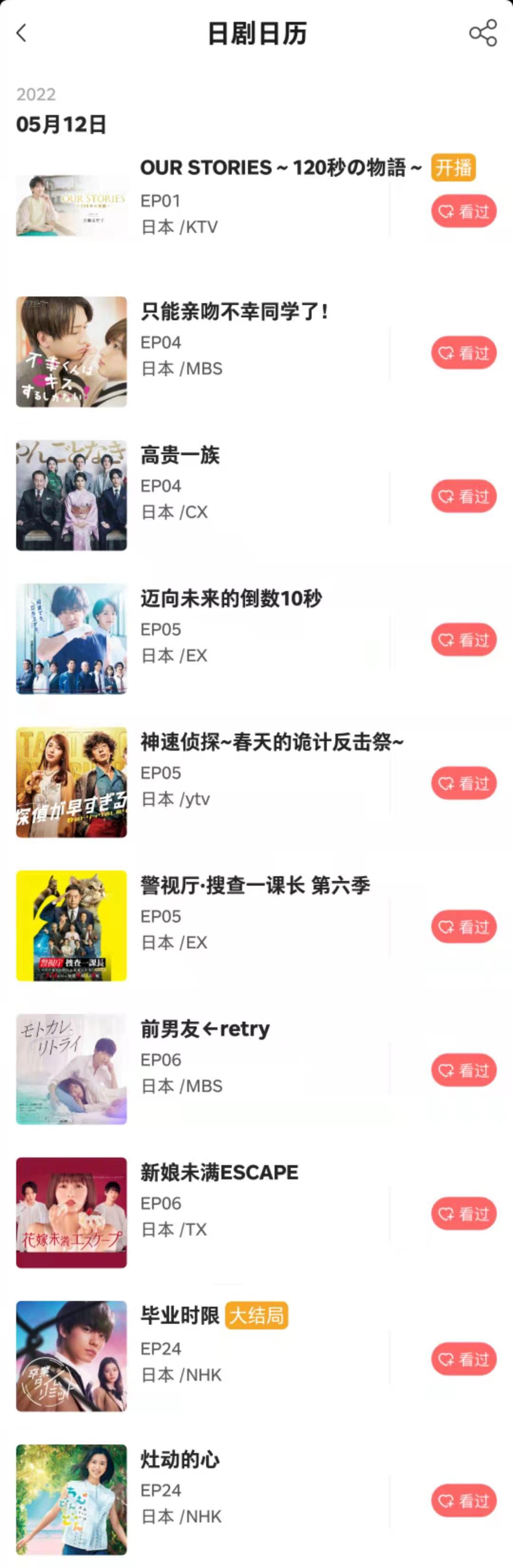Open 迈向未来的倒数10秒 drama details

click(231, 599)
